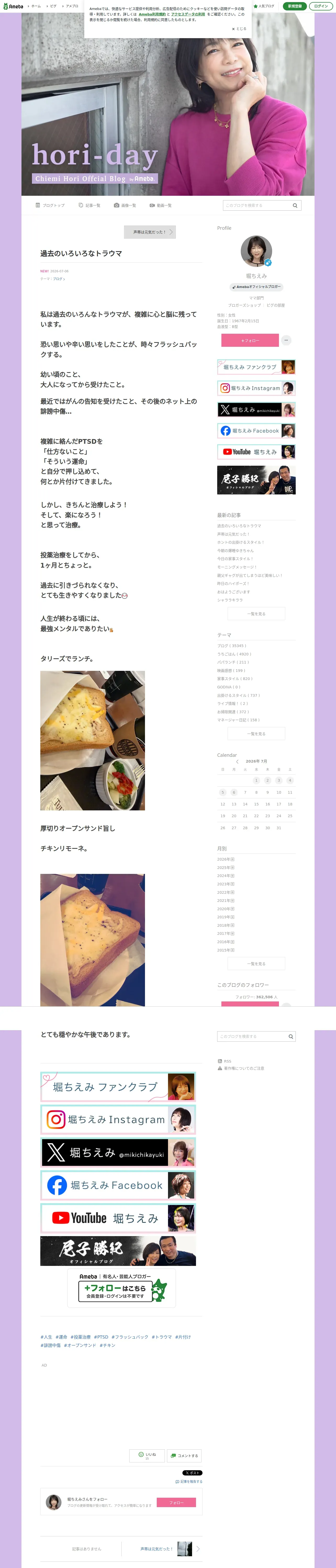Open 画像一覧 gallery
336x1568 pixels.
(x=125, y=205)
